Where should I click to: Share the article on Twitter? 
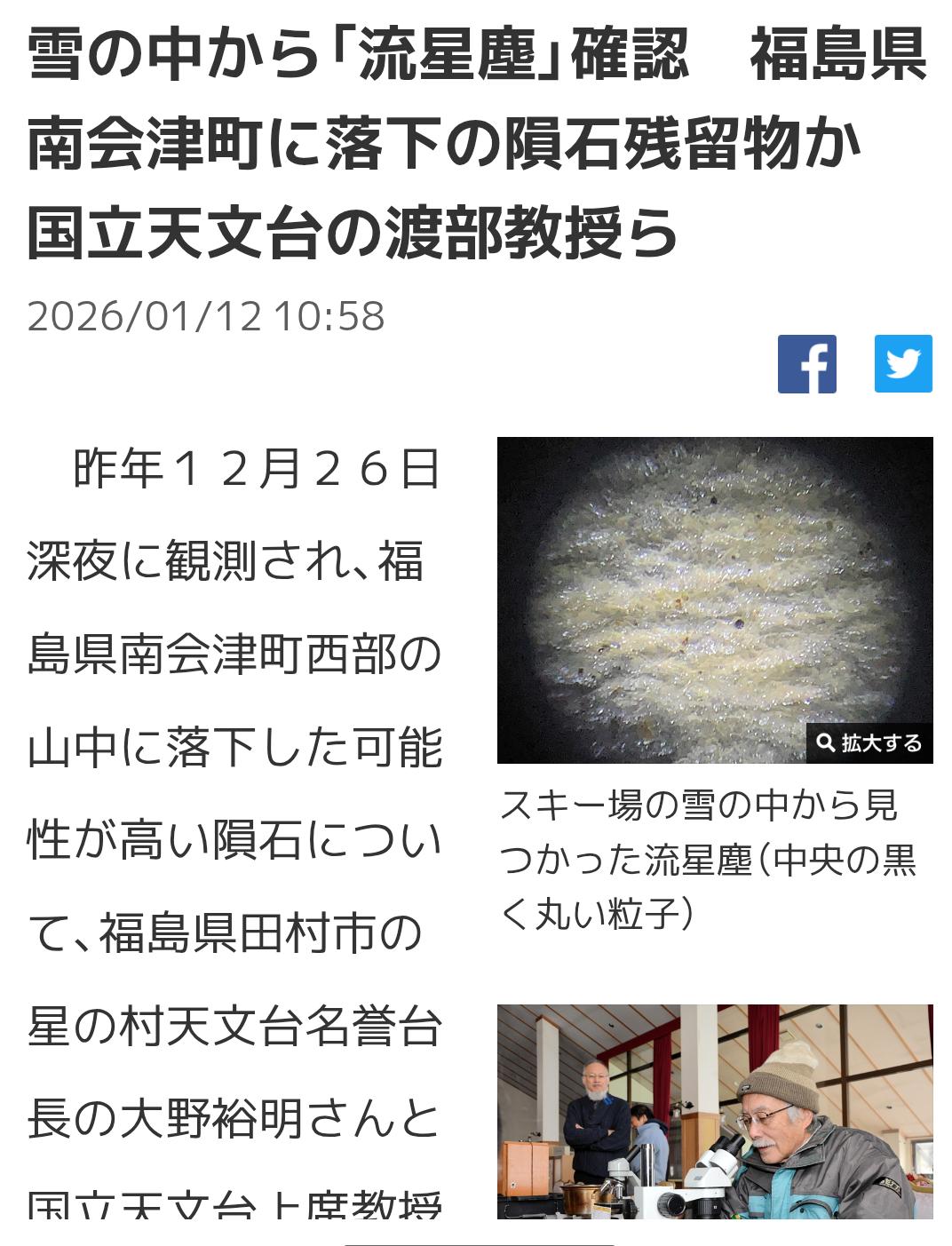coord(903,364)
